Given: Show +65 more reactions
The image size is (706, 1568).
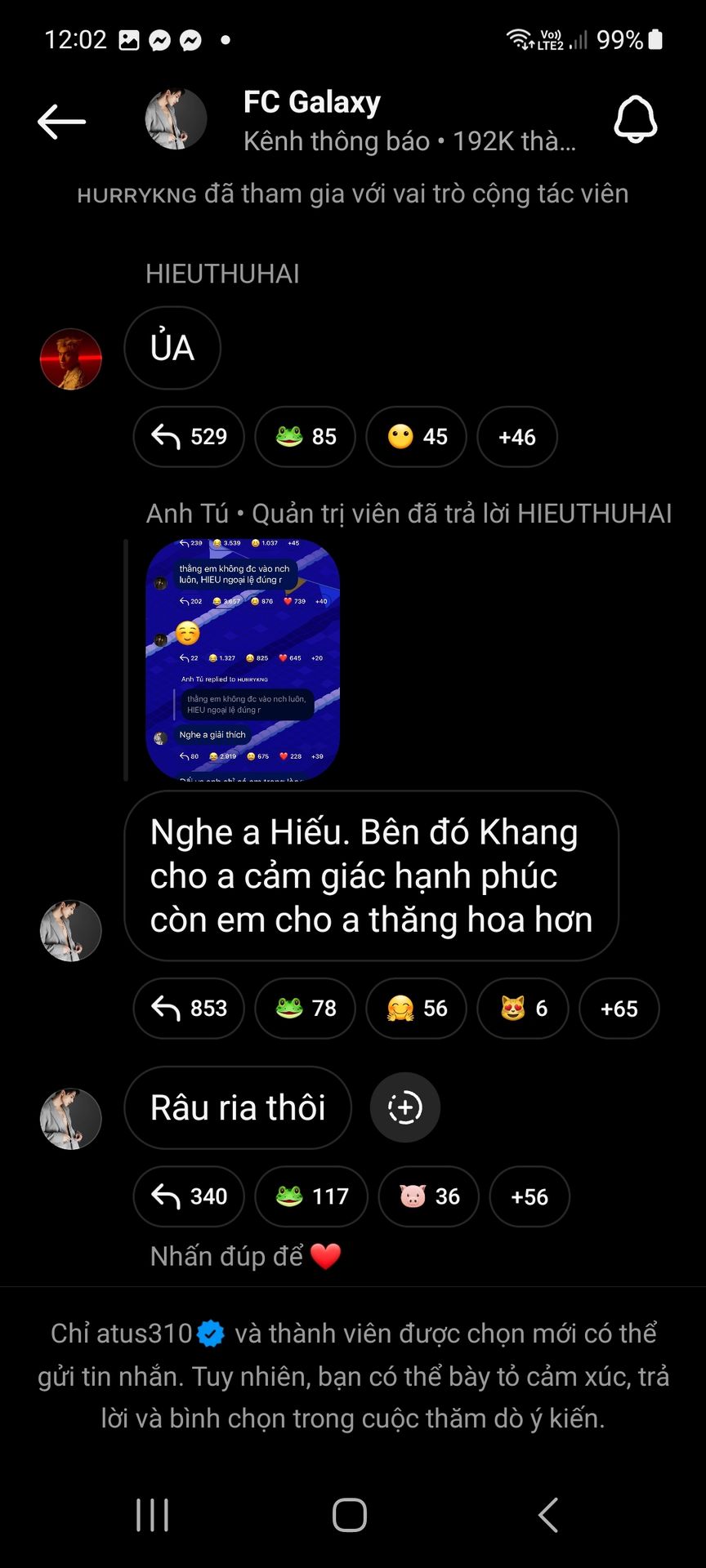Looking at the screenshot, I should tap(619, 1009).
